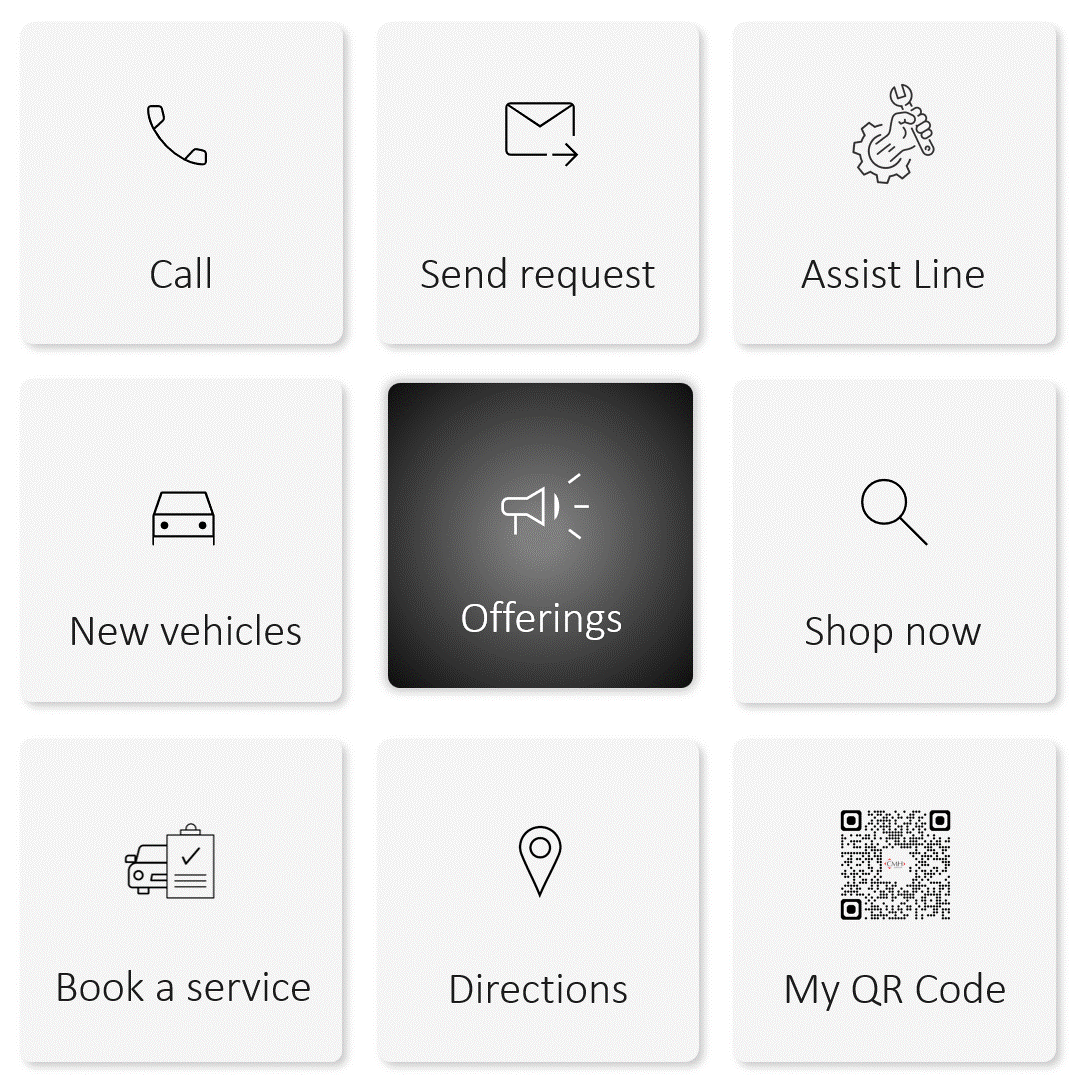Select the Shop now tile
1080x1080 pixels.
click(894, 541)
